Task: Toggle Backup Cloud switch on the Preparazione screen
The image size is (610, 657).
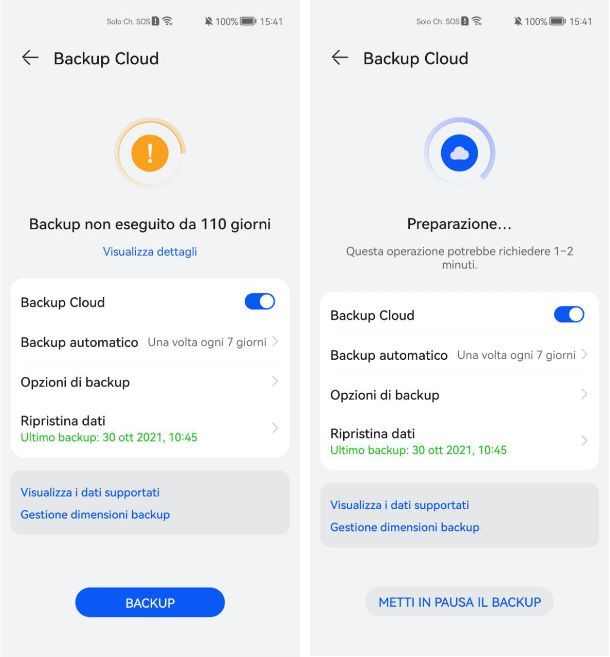Action: click(568, 315)
